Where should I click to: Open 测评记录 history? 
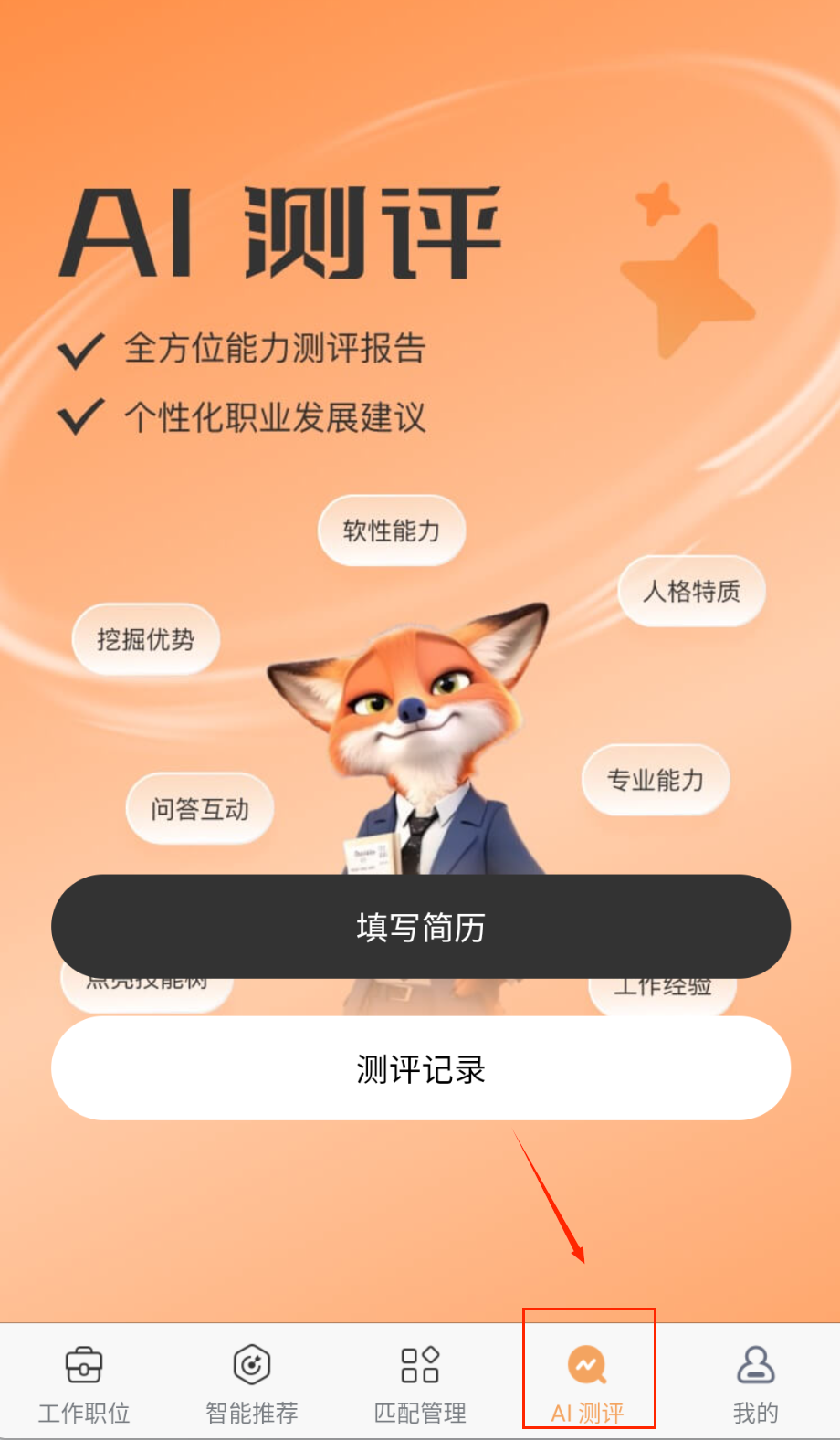pos(420,1068)
